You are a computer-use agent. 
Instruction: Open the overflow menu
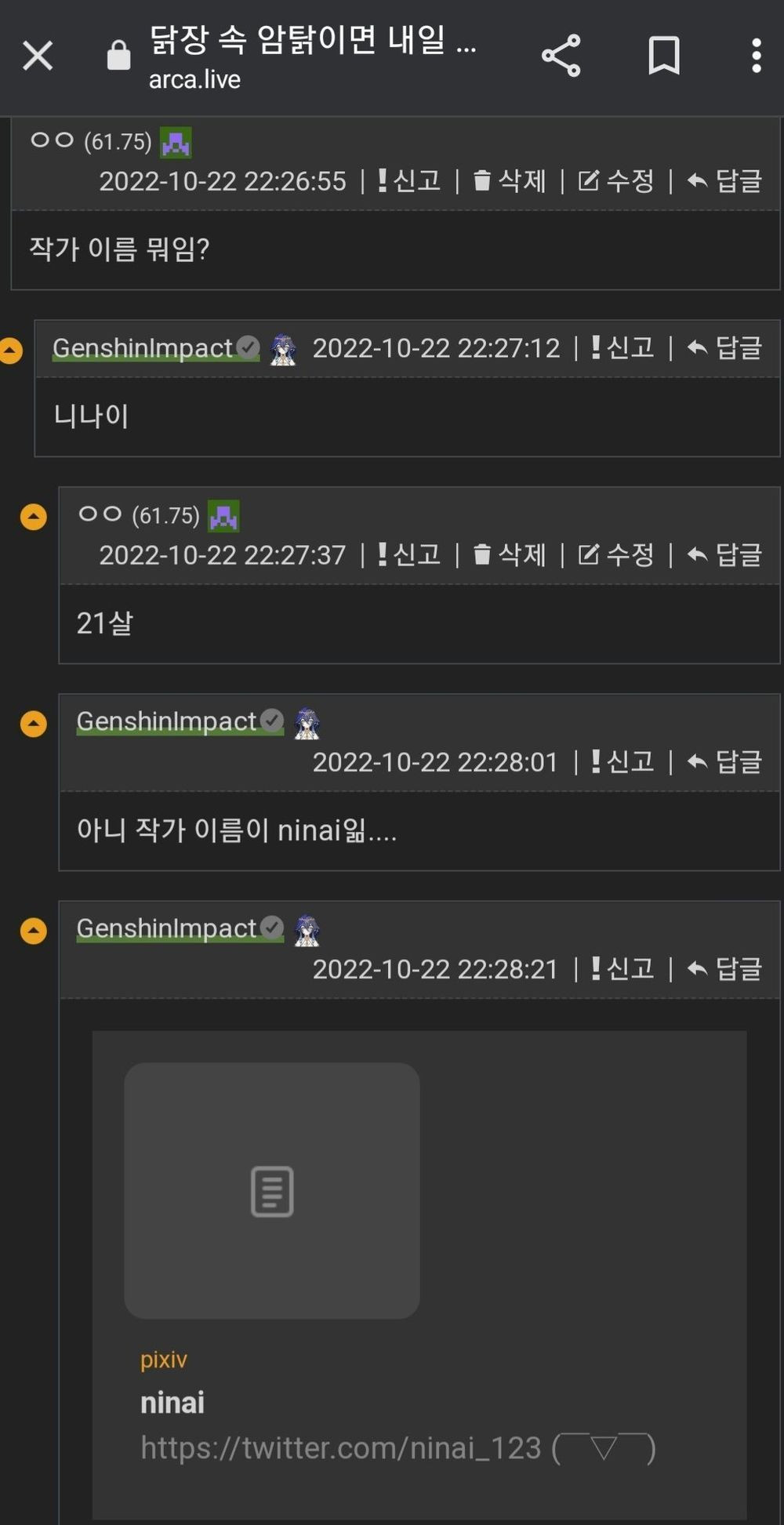tap(756, 56)
